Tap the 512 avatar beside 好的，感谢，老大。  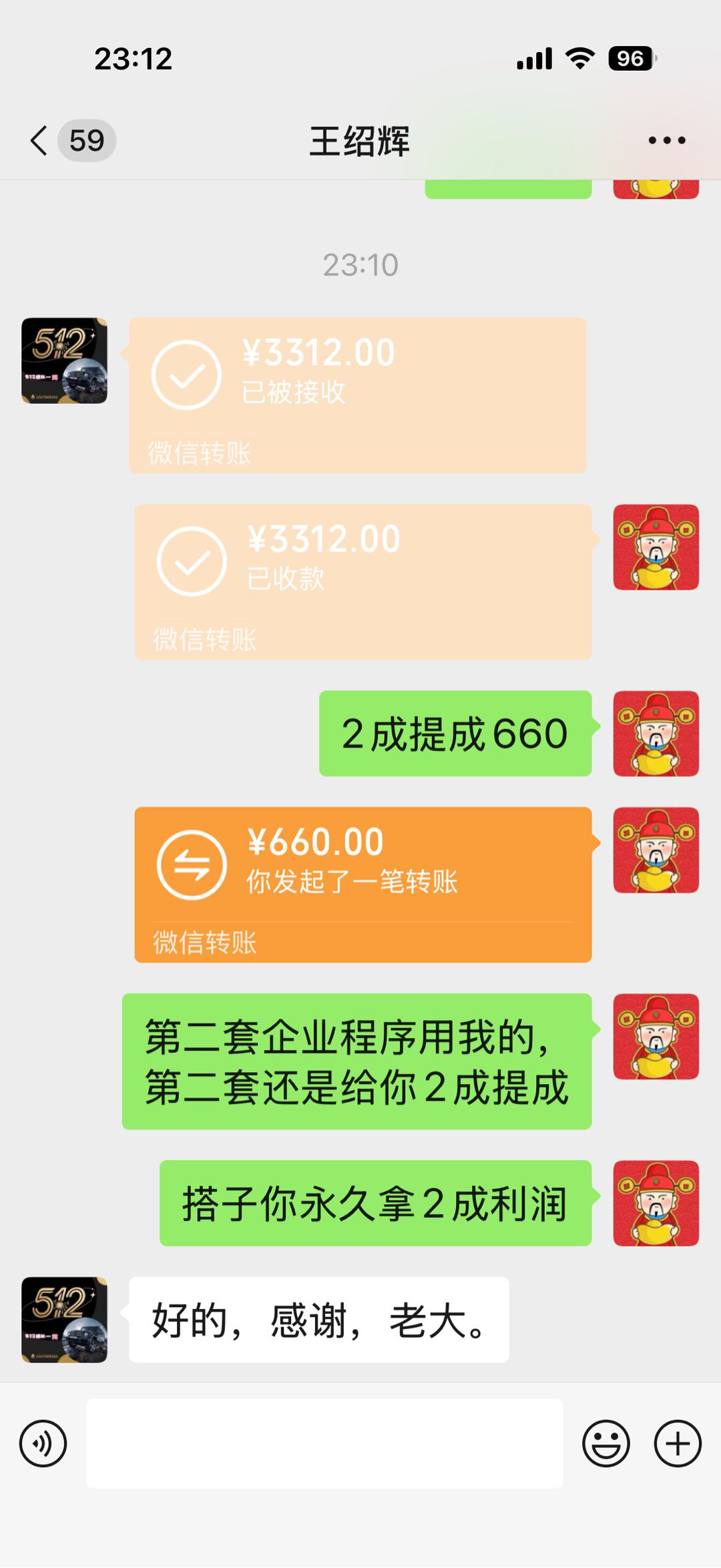tap(64, 1320)
